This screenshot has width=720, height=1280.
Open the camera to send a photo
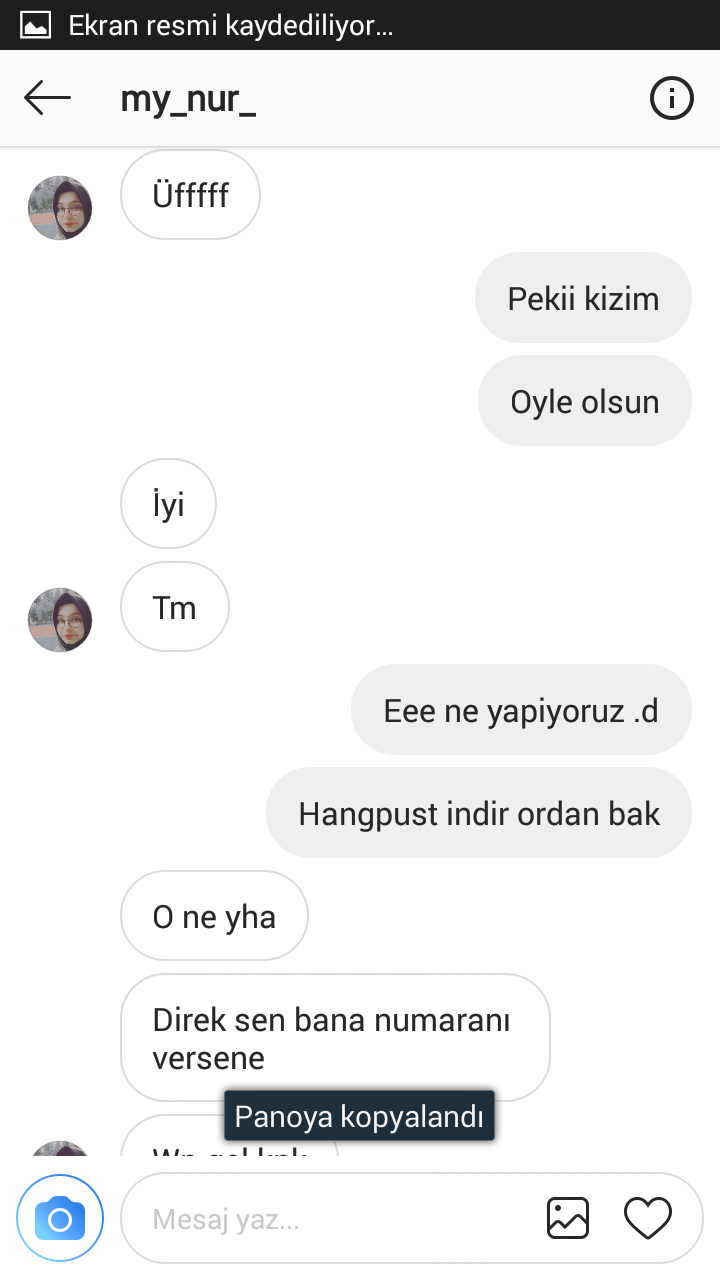tap(60, 1218)
